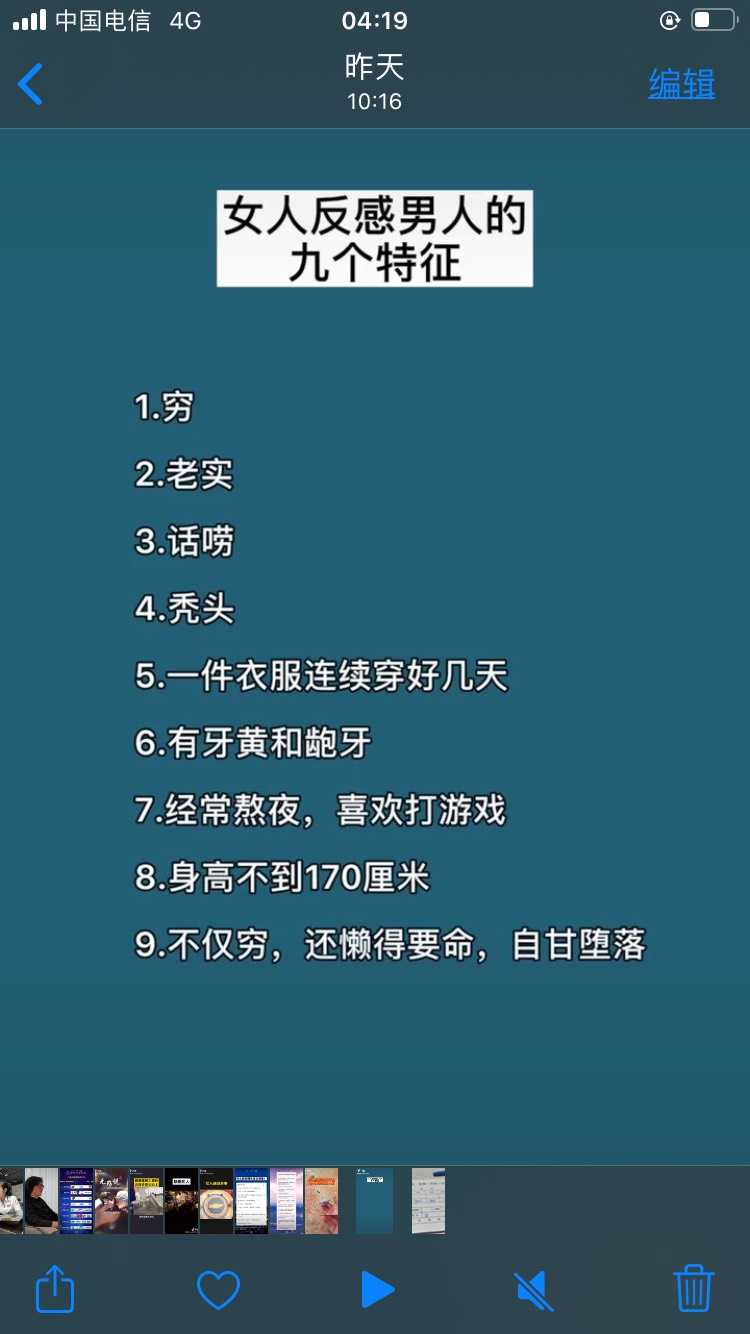Viewport: 750px width, 1334px height.
Task: Share this video
Action: pyautogui.click(x=55, y=1289)
